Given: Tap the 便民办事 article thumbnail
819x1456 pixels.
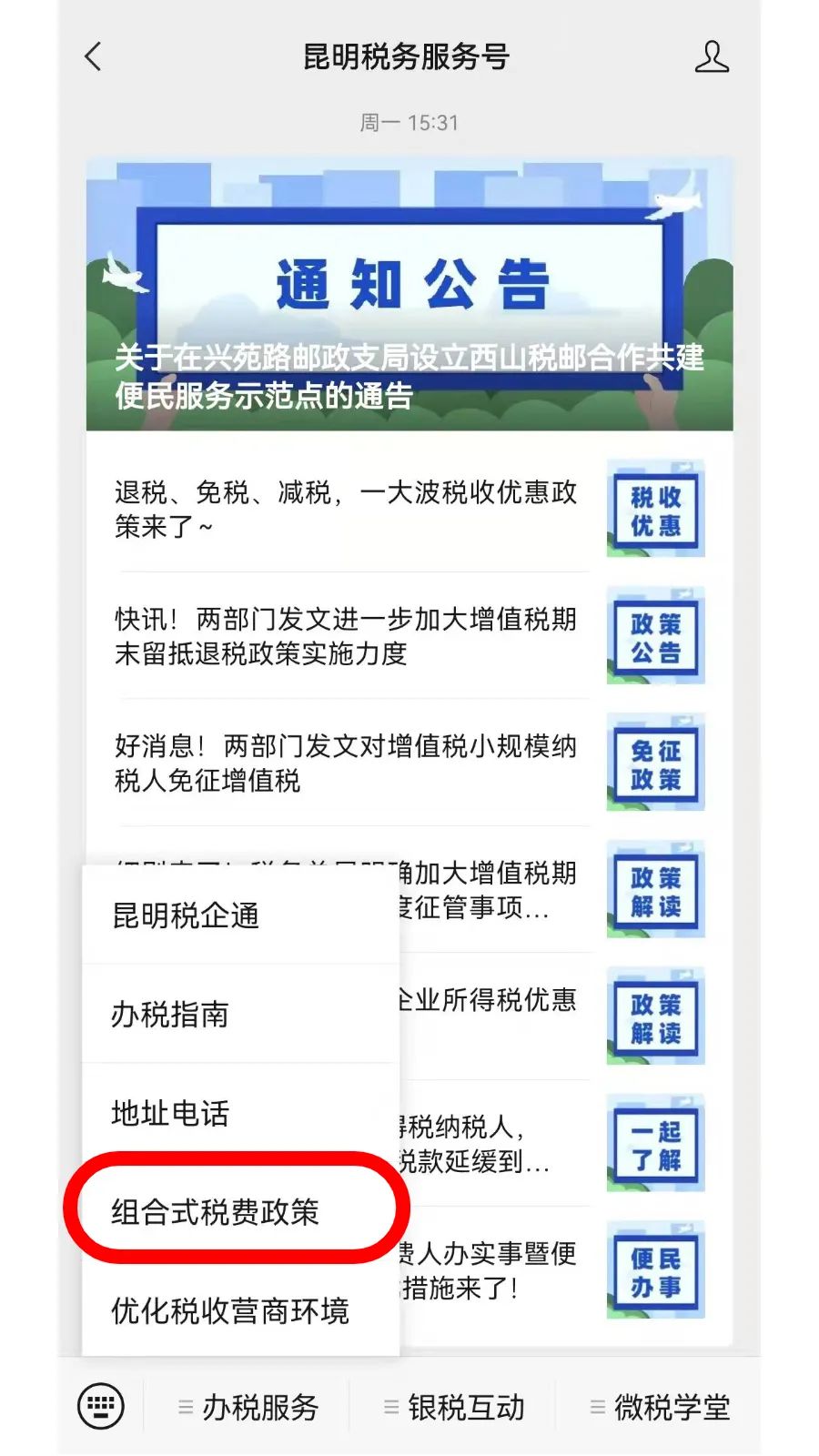Looking at the screenshot, I should click(656, 1270).
